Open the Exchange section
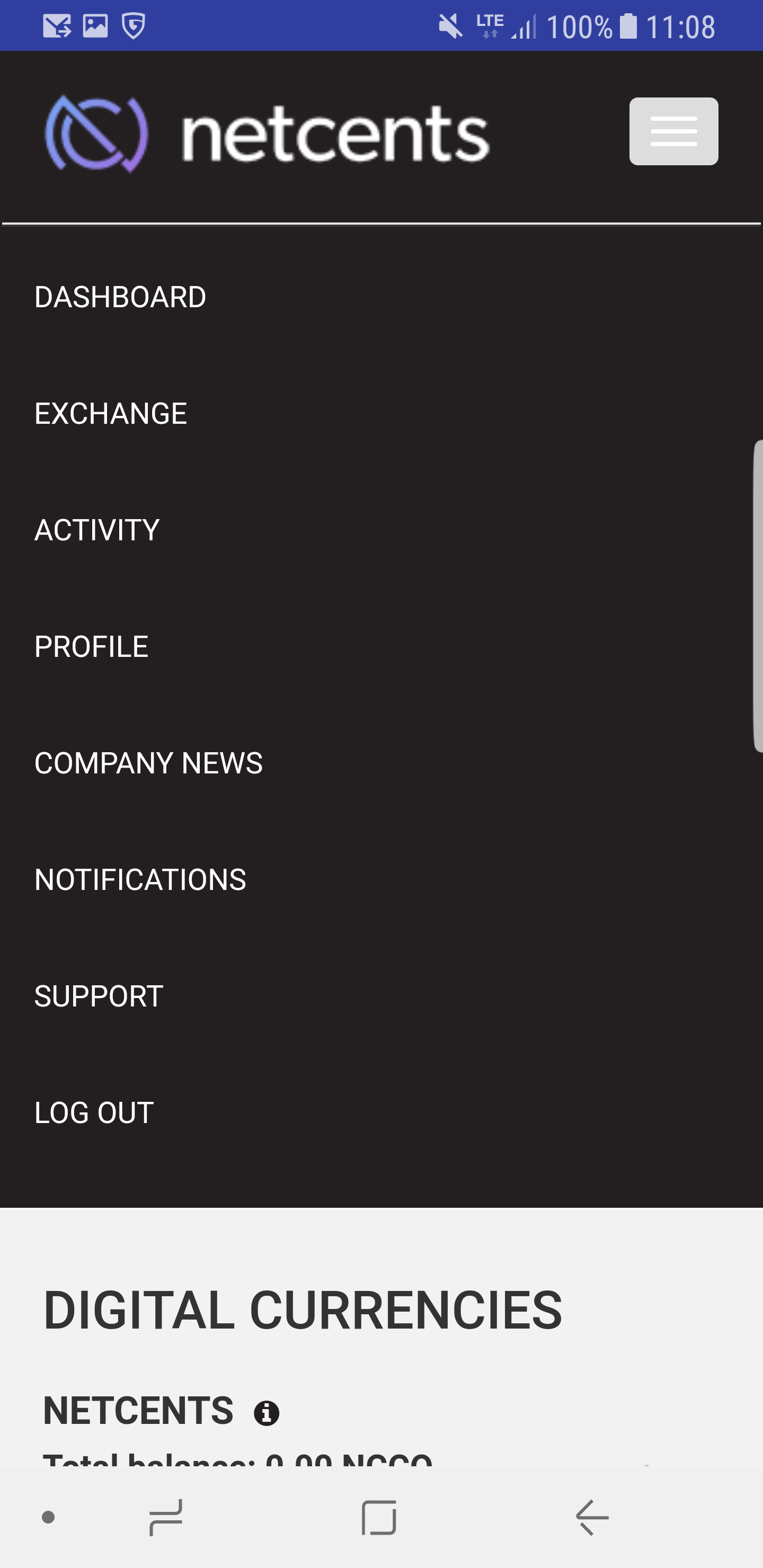Viewport: 763px width, 1568px height. [x=110, y=413]
